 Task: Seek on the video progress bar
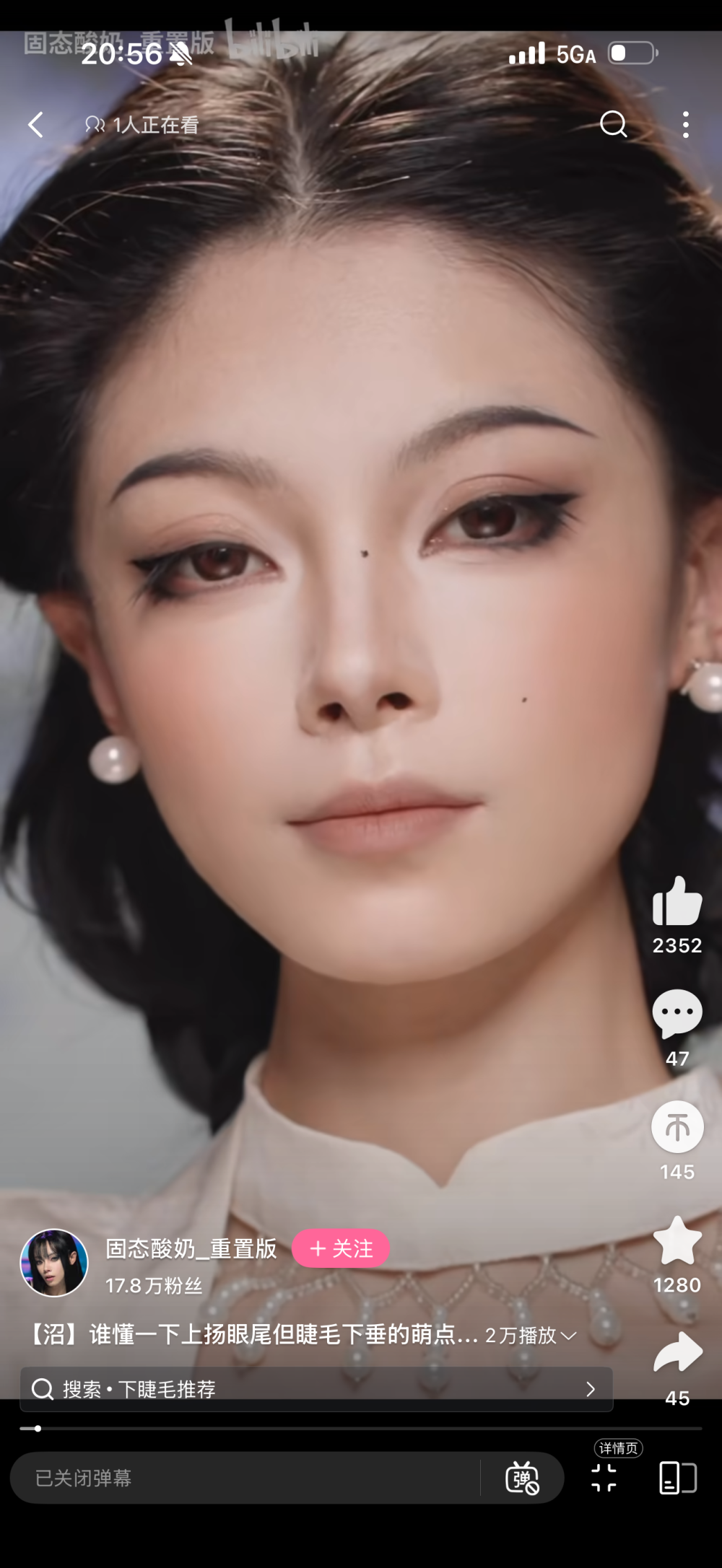point(361,1428)
